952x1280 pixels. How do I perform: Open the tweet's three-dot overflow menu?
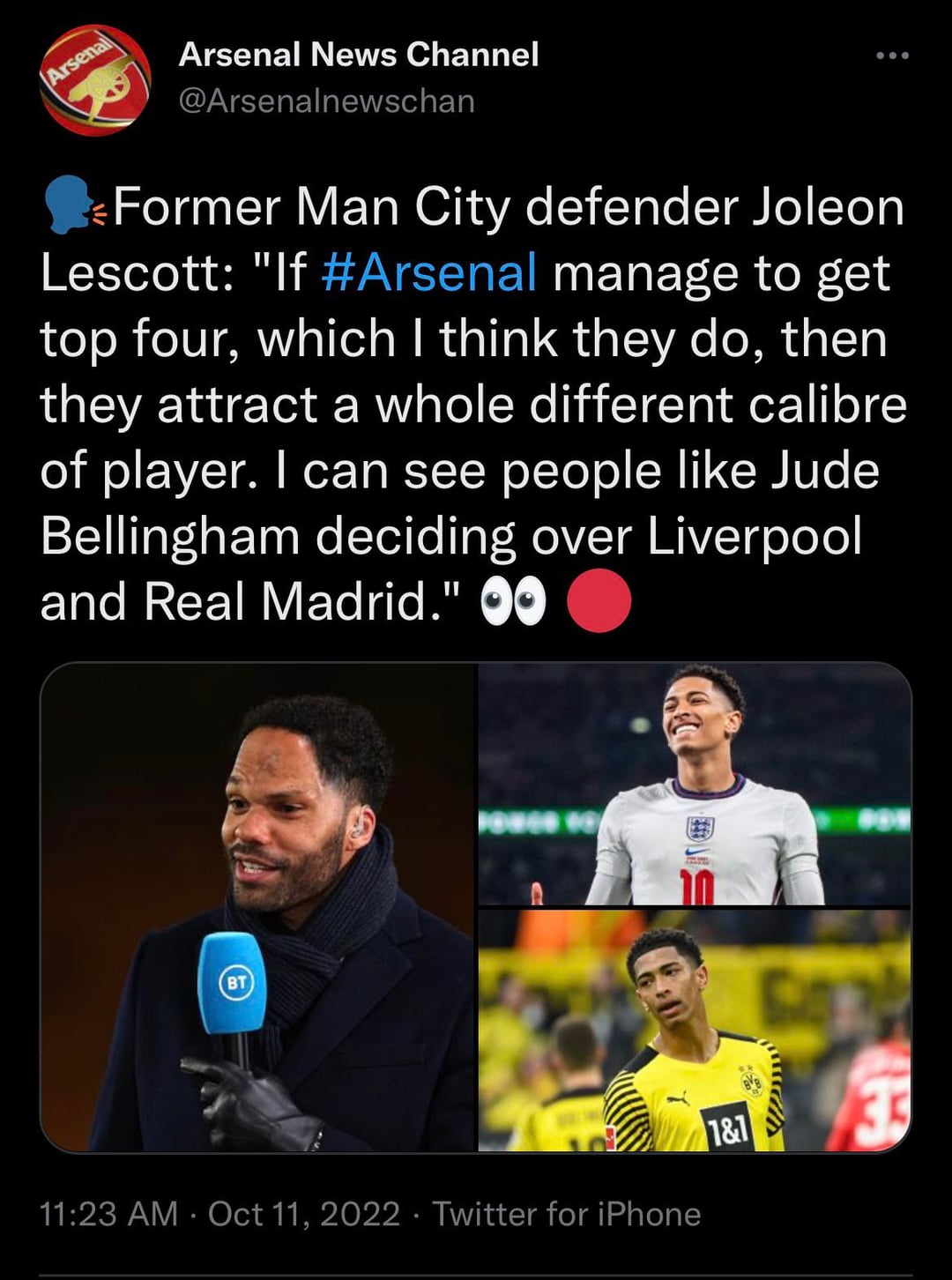892,56
